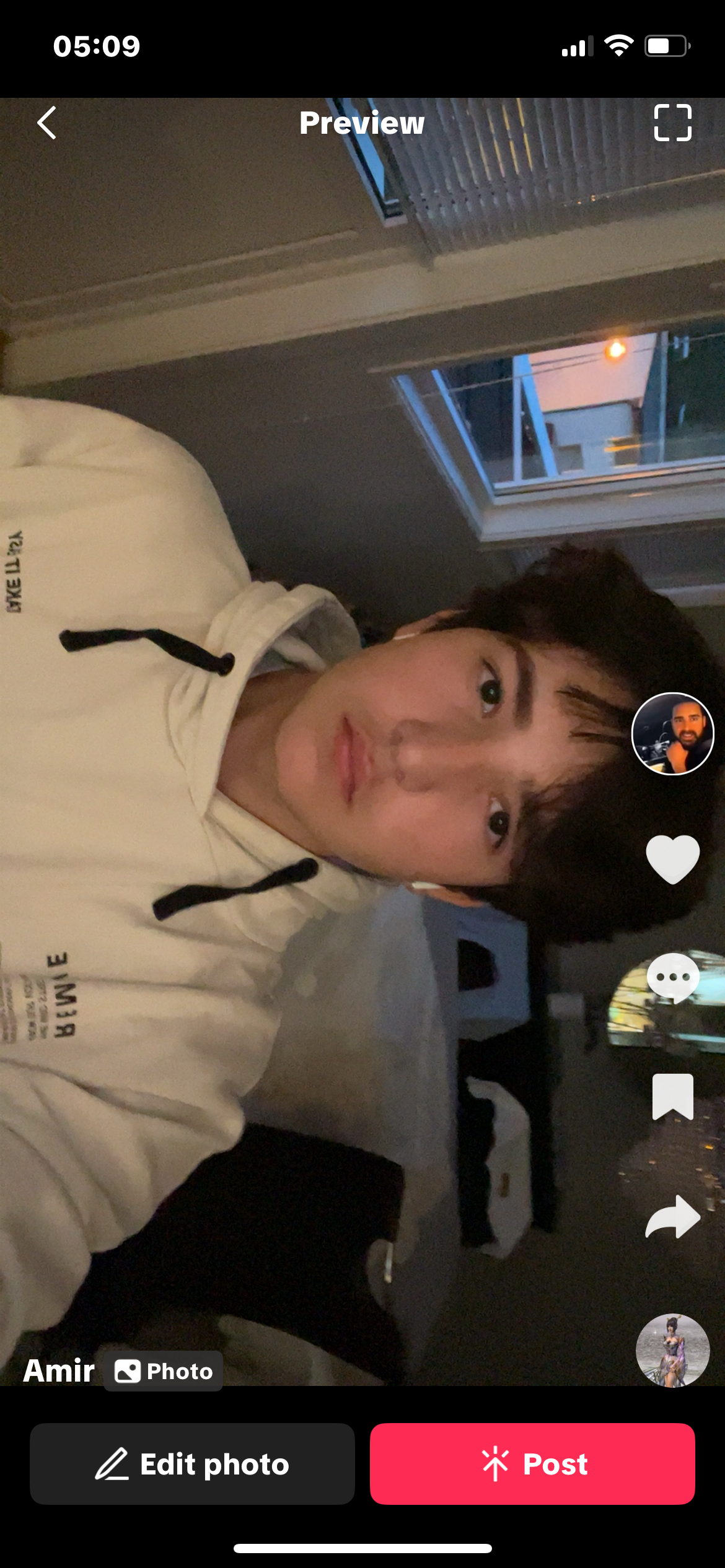Open the comments speech bubble

672,978
